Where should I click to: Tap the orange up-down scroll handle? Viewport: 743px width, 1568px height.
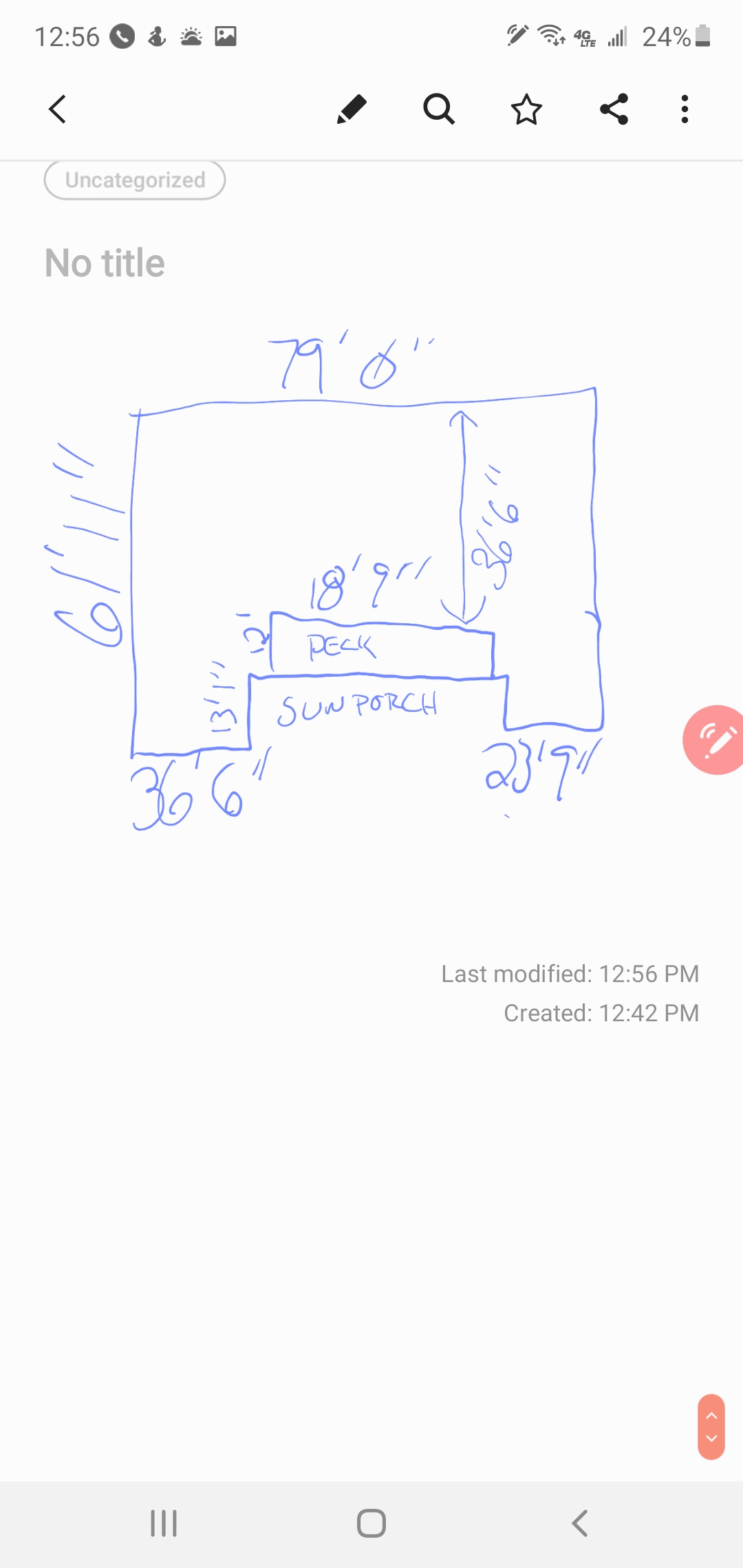711,1426
